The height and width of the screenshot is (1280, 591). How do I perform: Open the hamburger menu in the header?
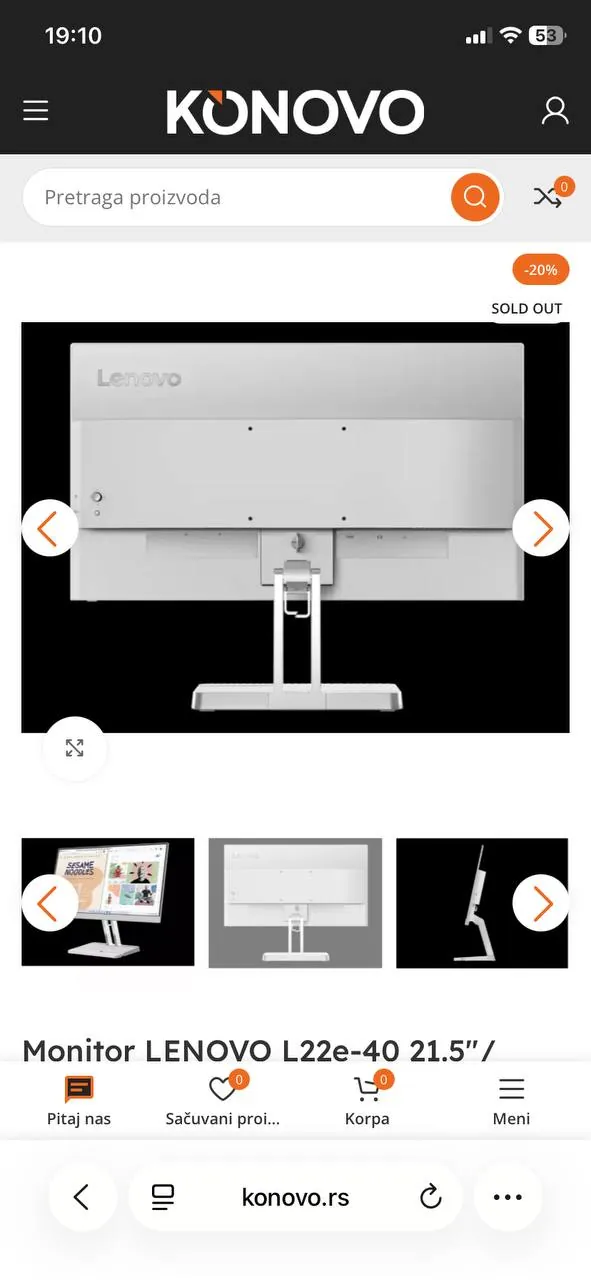pos(36,110)
